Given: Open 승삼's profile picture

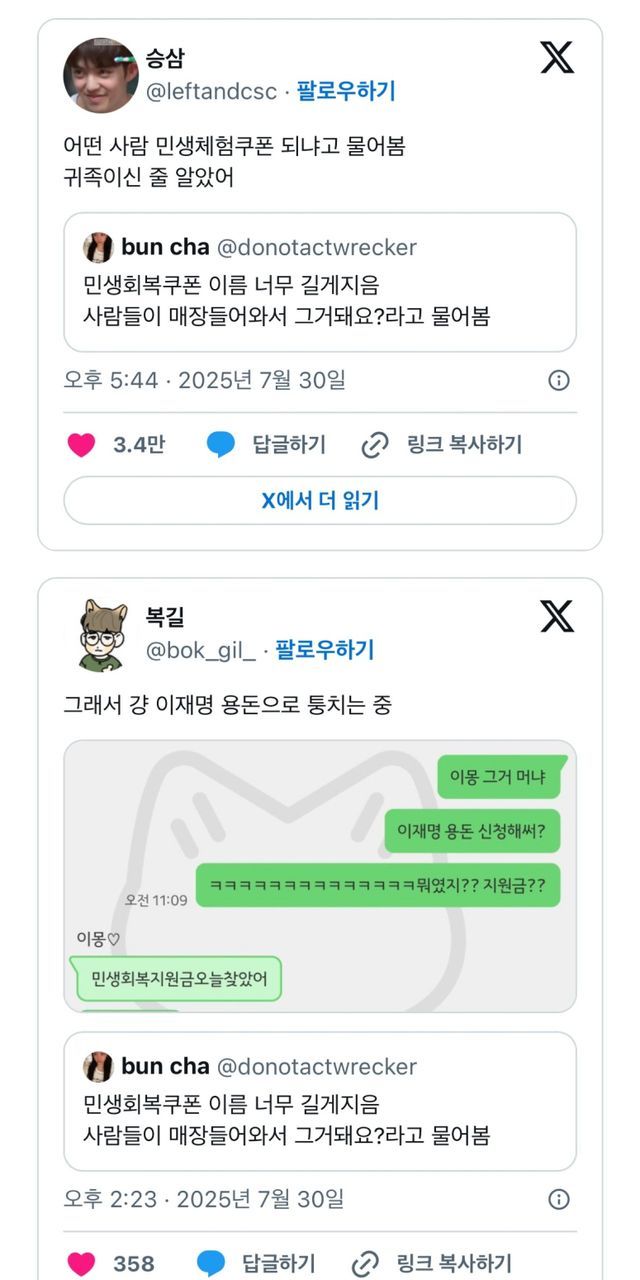Looking at the screenshot, I should click(x=100, y=75).
